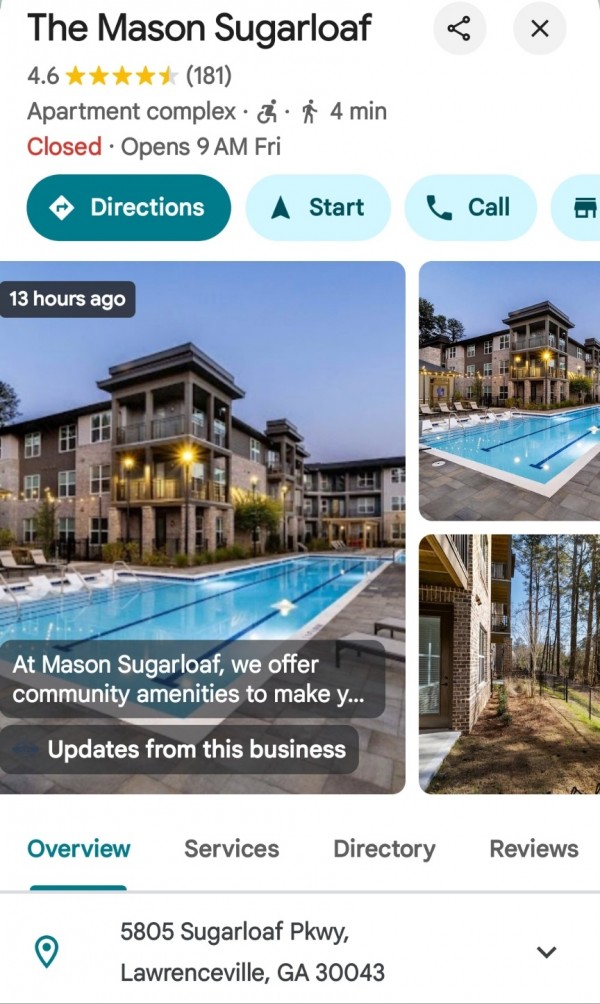This screenshot has width=600, height=1004.
Task: Share The Mason Sugarloaf listing
Action: 459,29
